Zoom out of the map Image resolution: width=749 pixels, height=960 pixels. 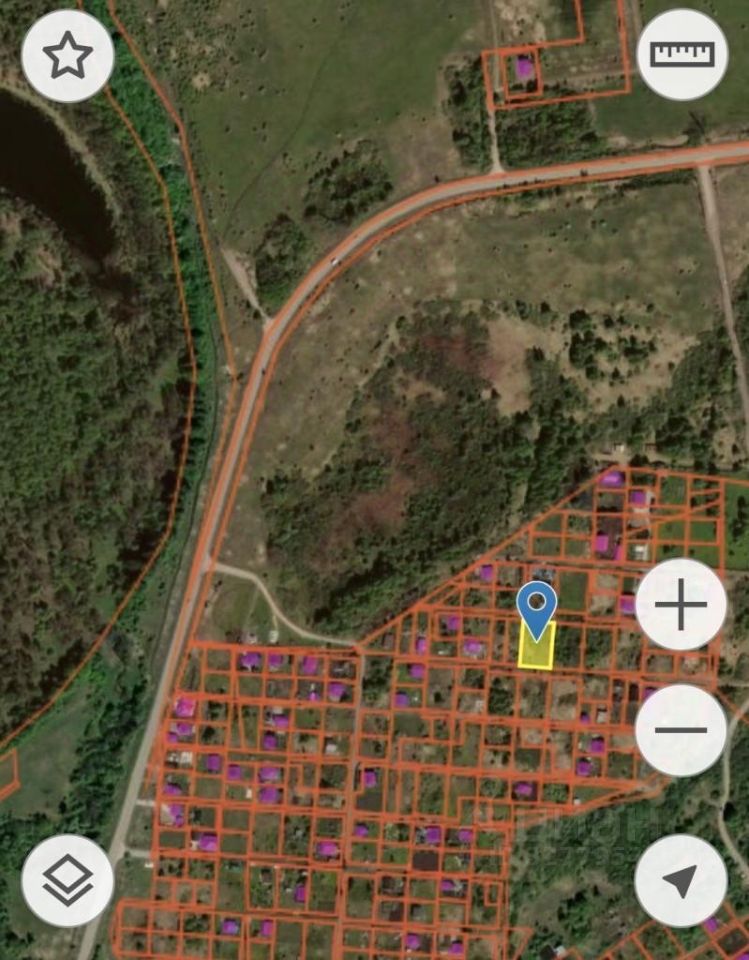pyautogui.click(x=681, y=729)
